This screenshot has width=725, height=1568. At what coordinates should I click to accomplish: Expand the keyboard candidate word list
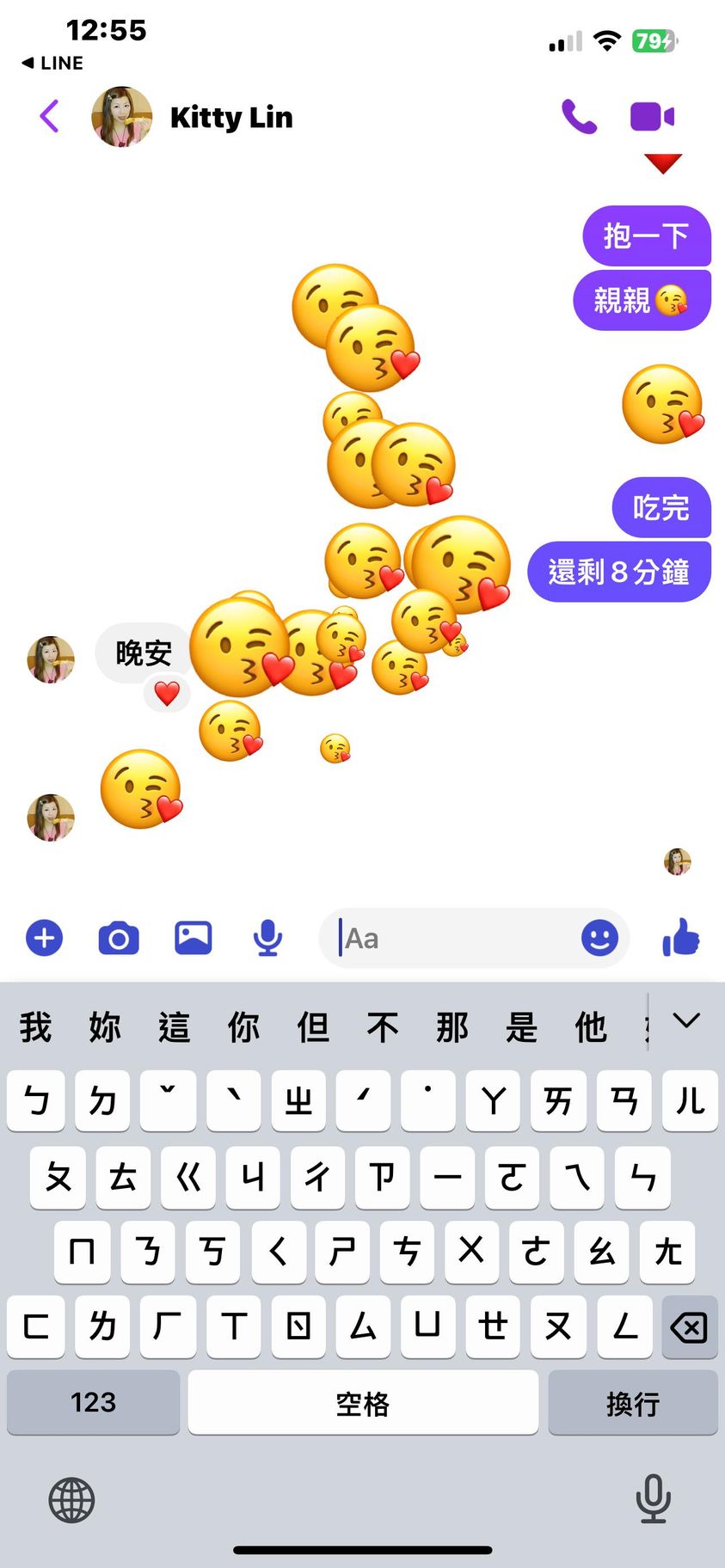click(686, 1021)
